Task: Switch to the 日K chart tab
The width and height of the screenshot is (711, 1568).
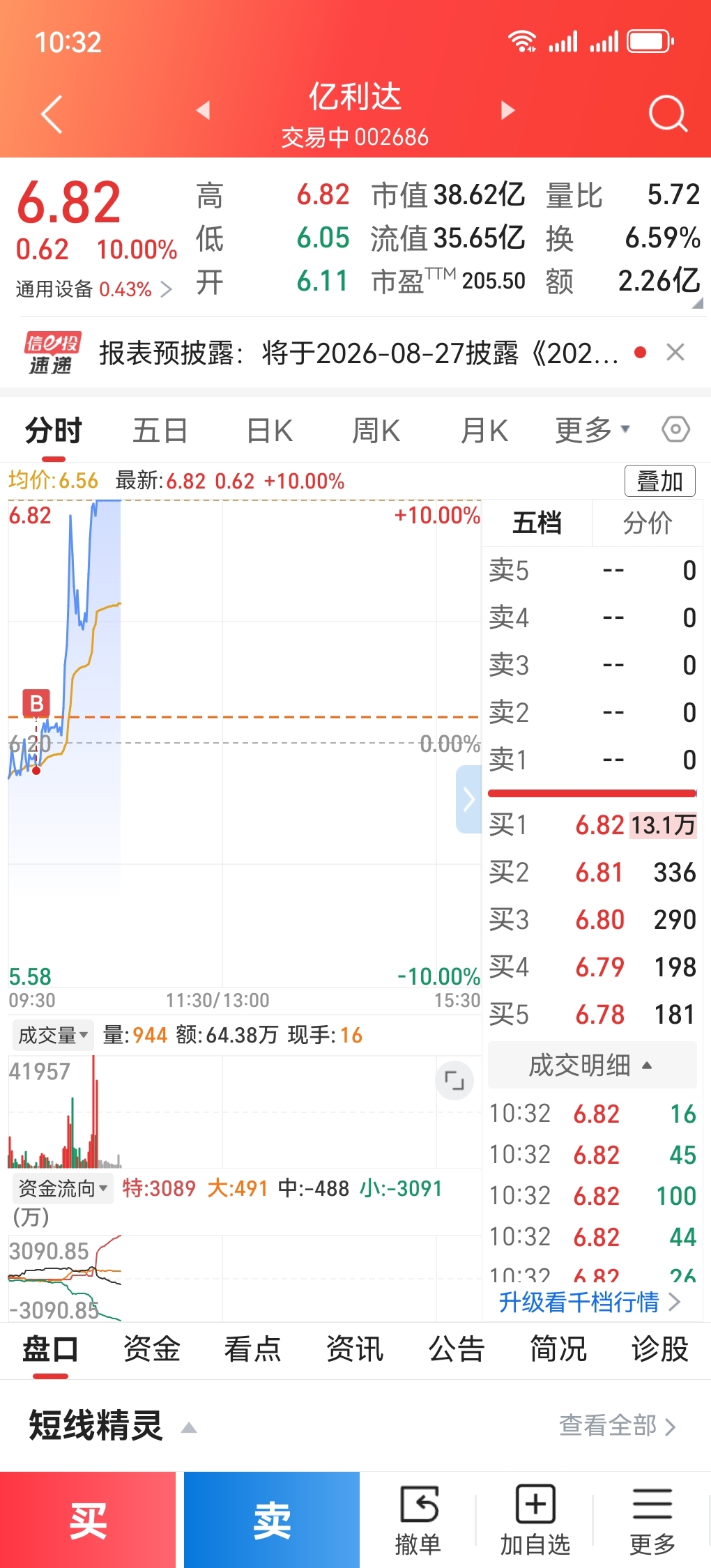Action: 270,431
